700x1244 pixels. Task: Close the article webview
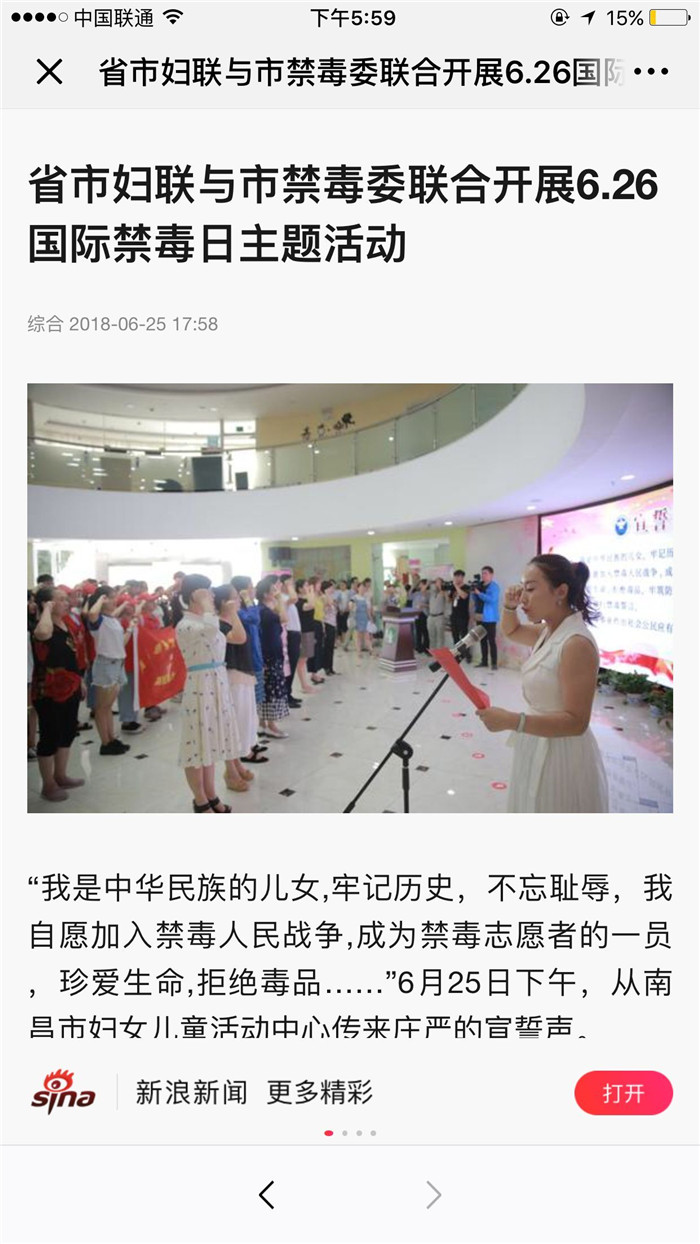point(49,72)
